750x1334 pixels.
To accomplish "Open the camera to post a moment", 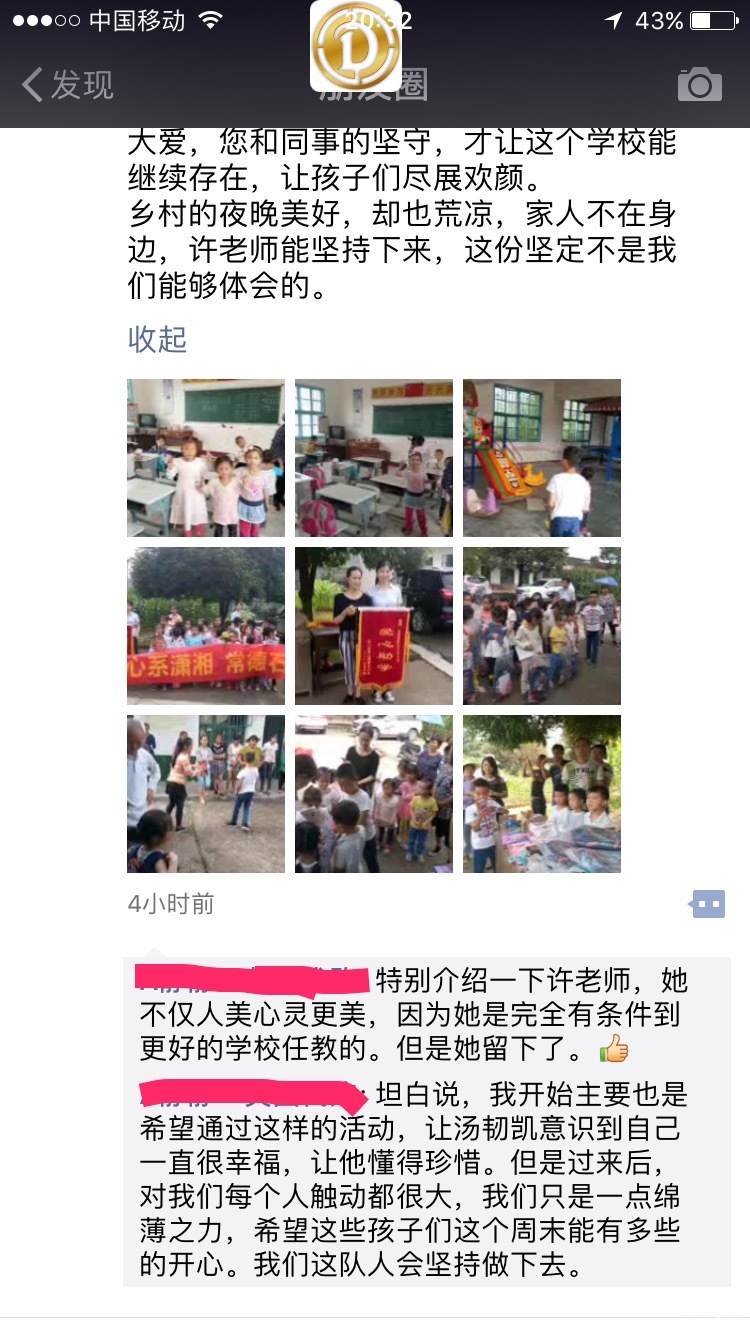I will tap(699, 85).
